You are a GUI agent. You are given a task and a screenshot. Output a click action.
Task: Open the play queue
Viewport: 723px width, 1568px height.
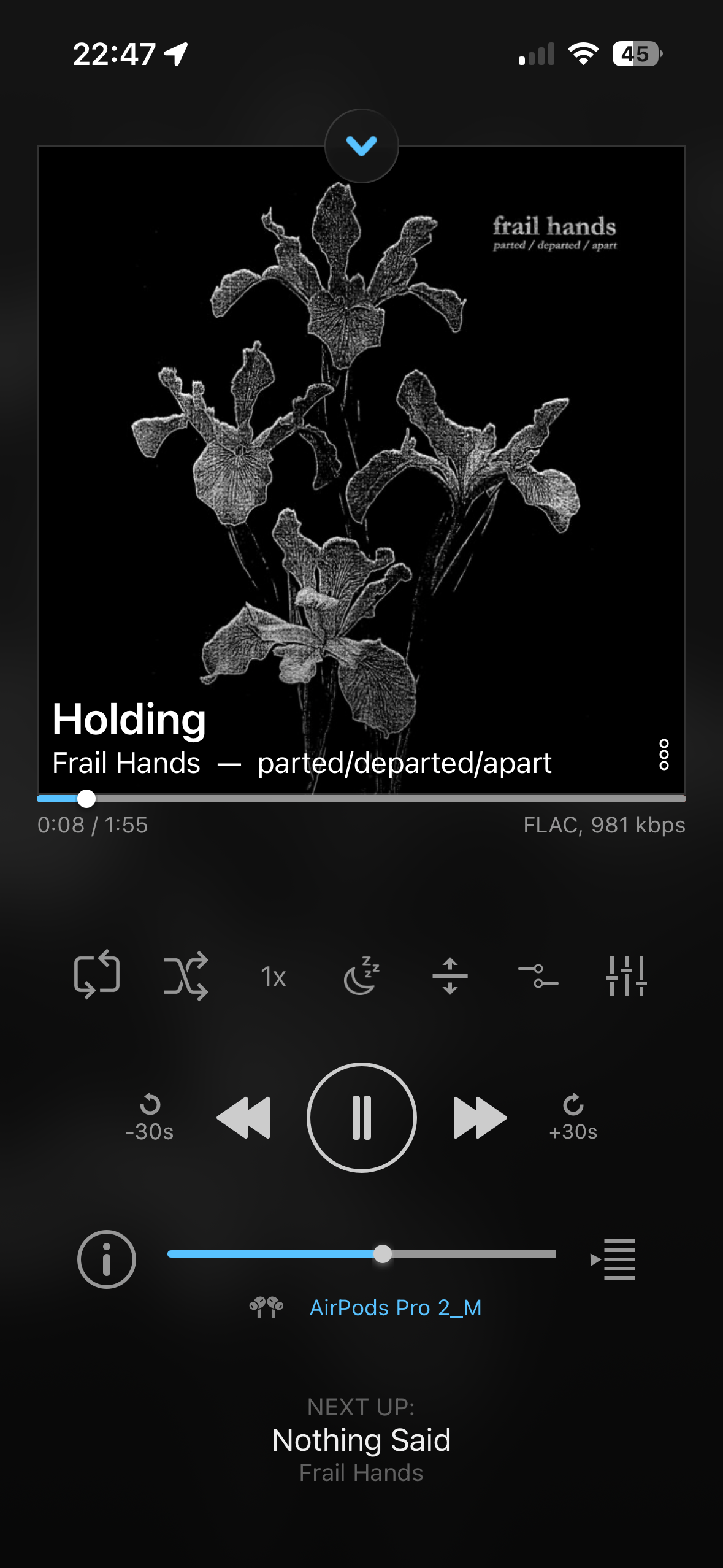tap(613, 1259)
